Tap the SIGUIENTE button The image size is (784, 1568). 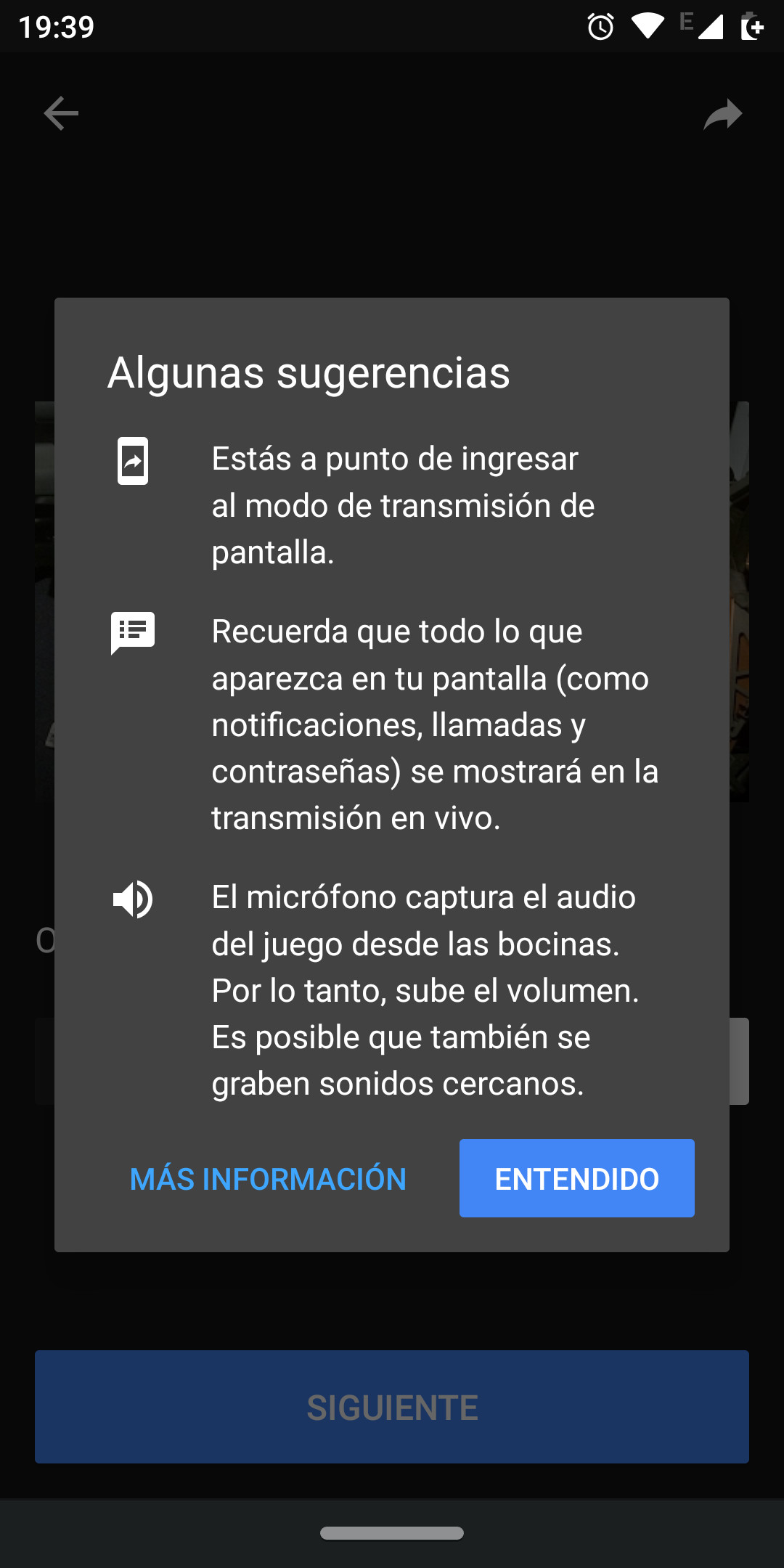click(392, 1407)
